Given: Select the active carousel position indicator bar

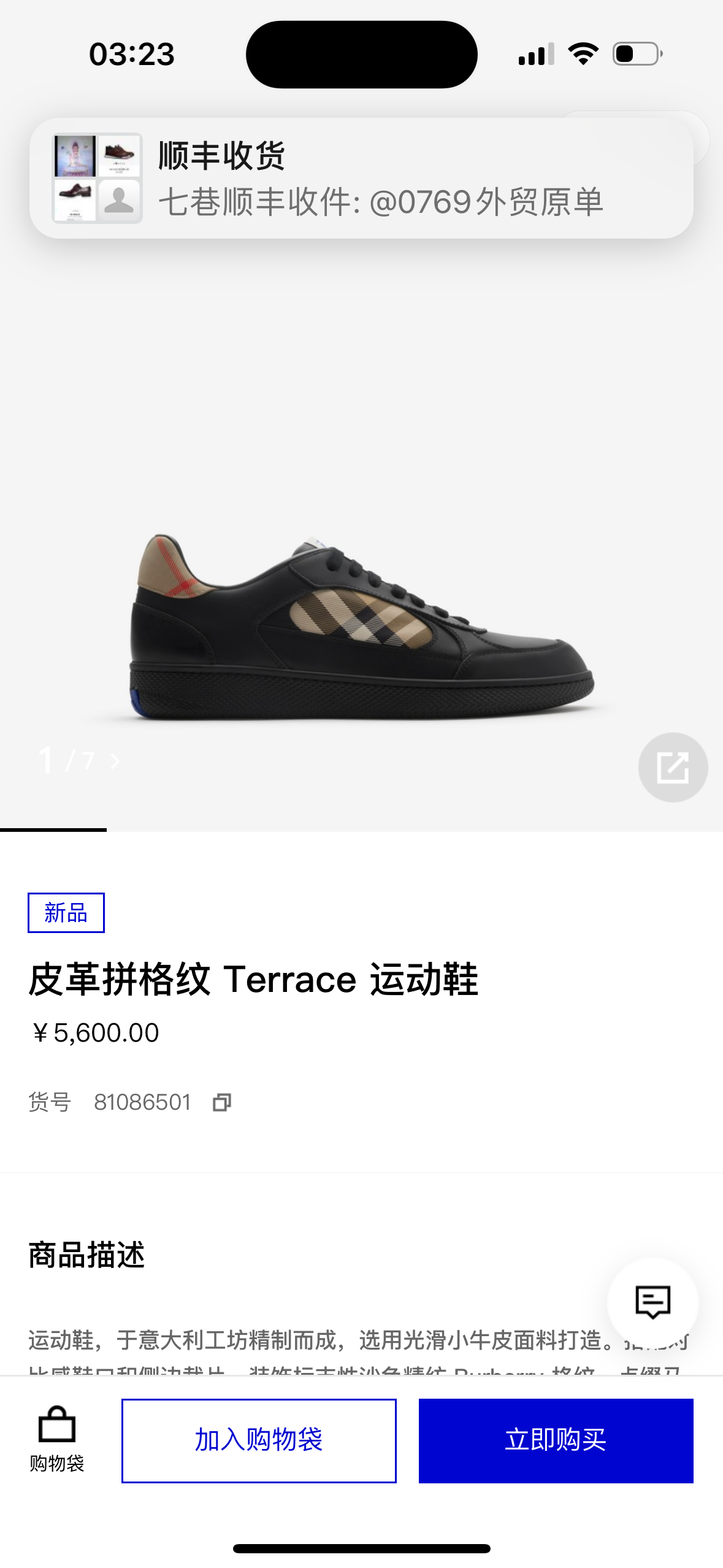Looking at the screenshot, I should pos(52,831).
